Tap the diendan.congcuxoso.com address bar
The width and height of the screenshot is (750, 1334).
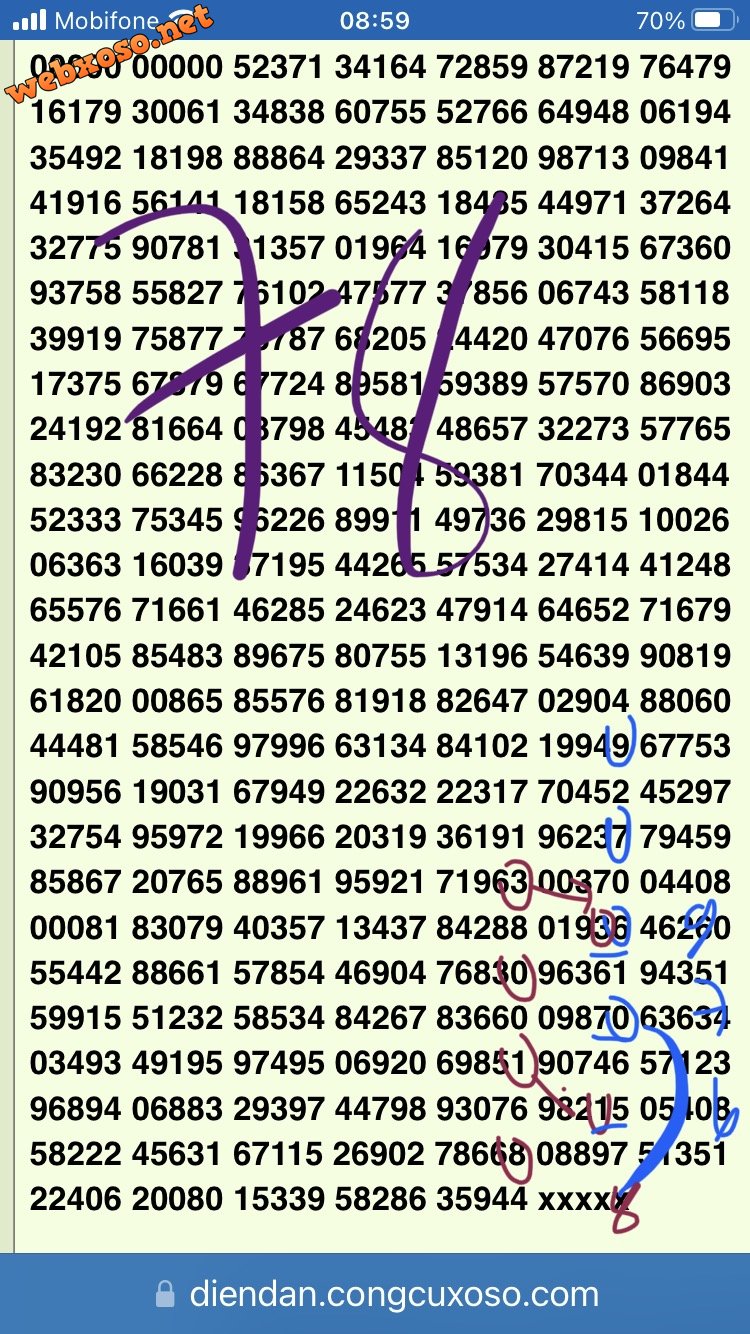coord(376,1295)
